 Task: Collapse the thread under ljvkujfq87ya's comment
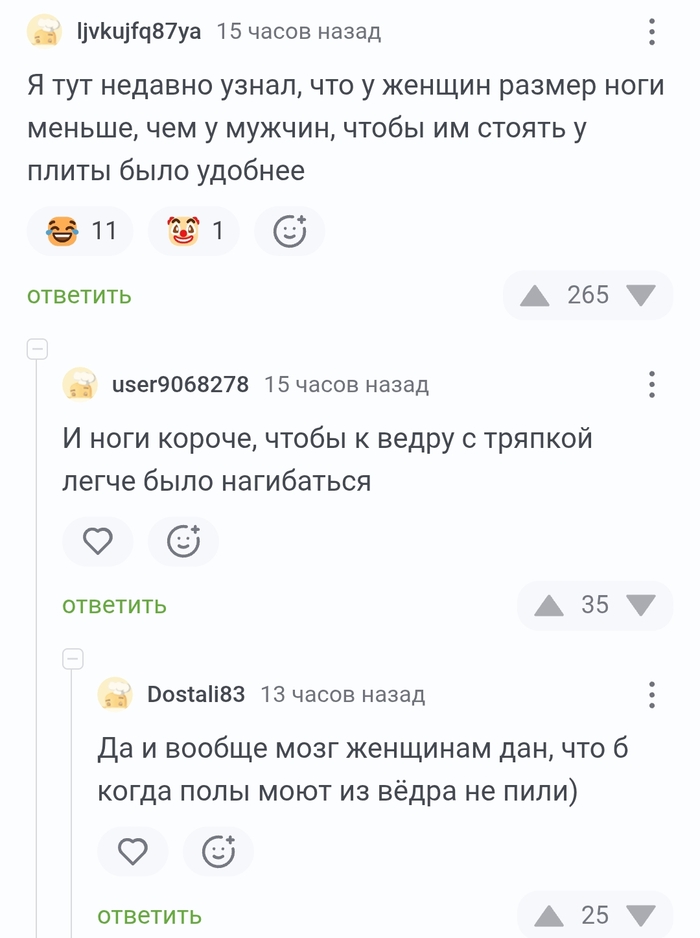pos(37,349)
